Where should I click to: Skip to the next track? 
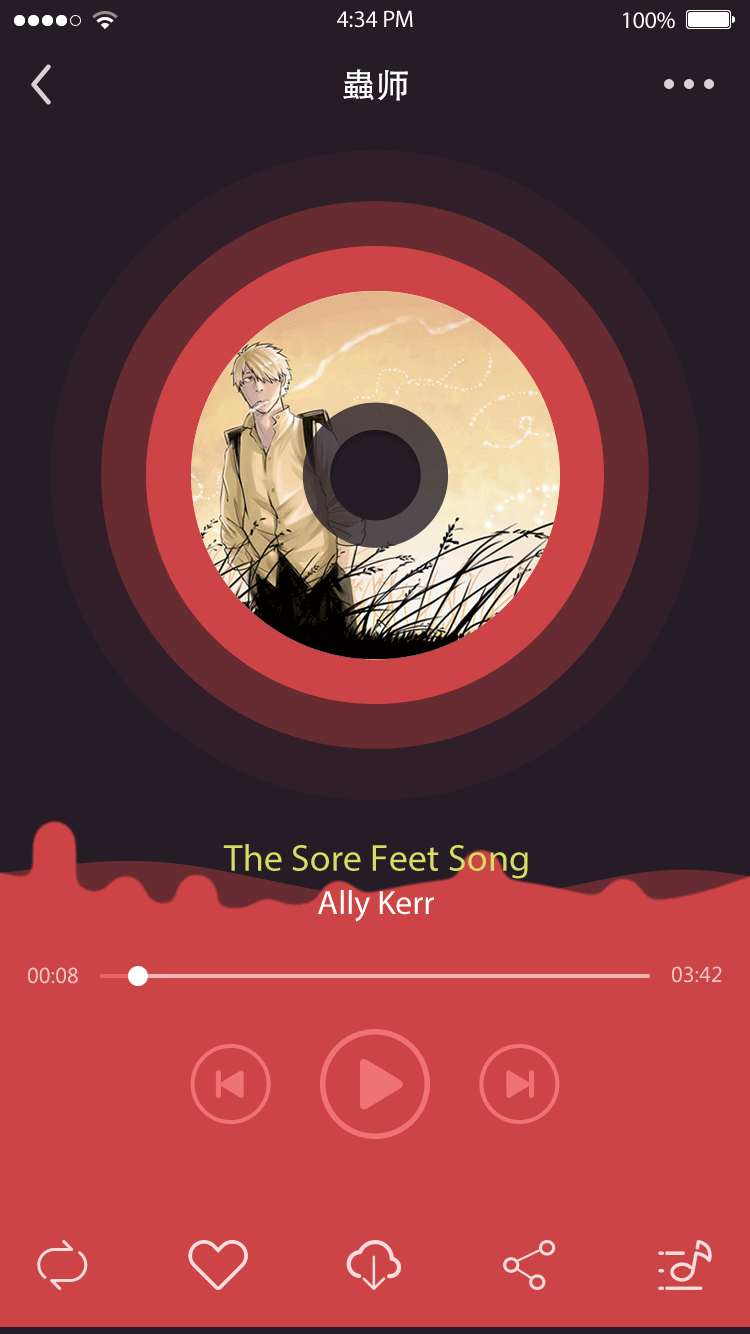click(x=519, y=1084)
